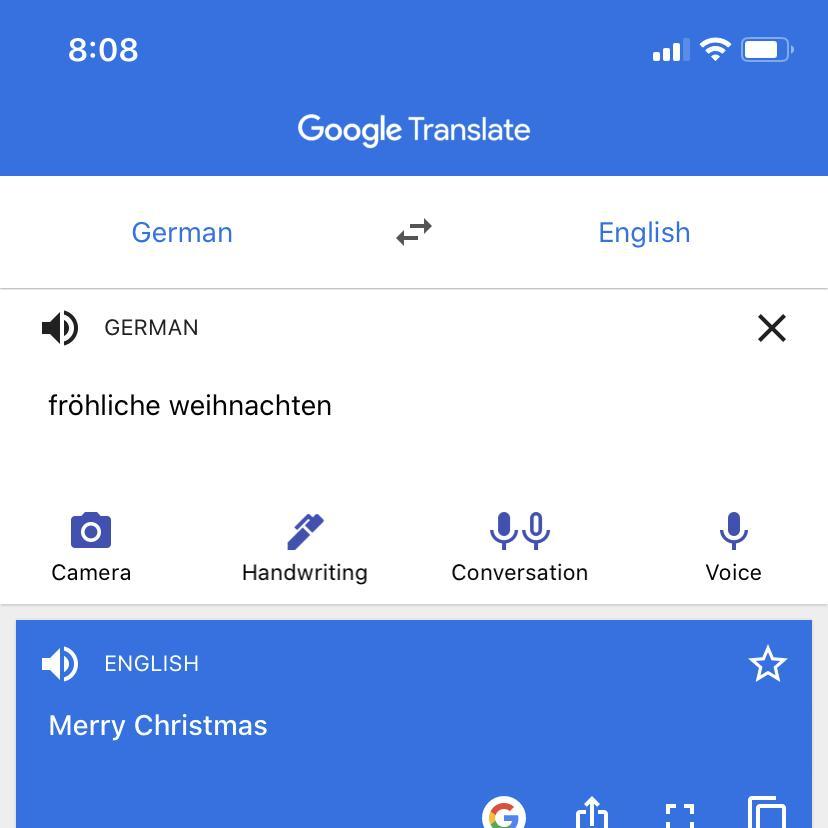
Task: Select German as the source language
Action: (182, 232)
